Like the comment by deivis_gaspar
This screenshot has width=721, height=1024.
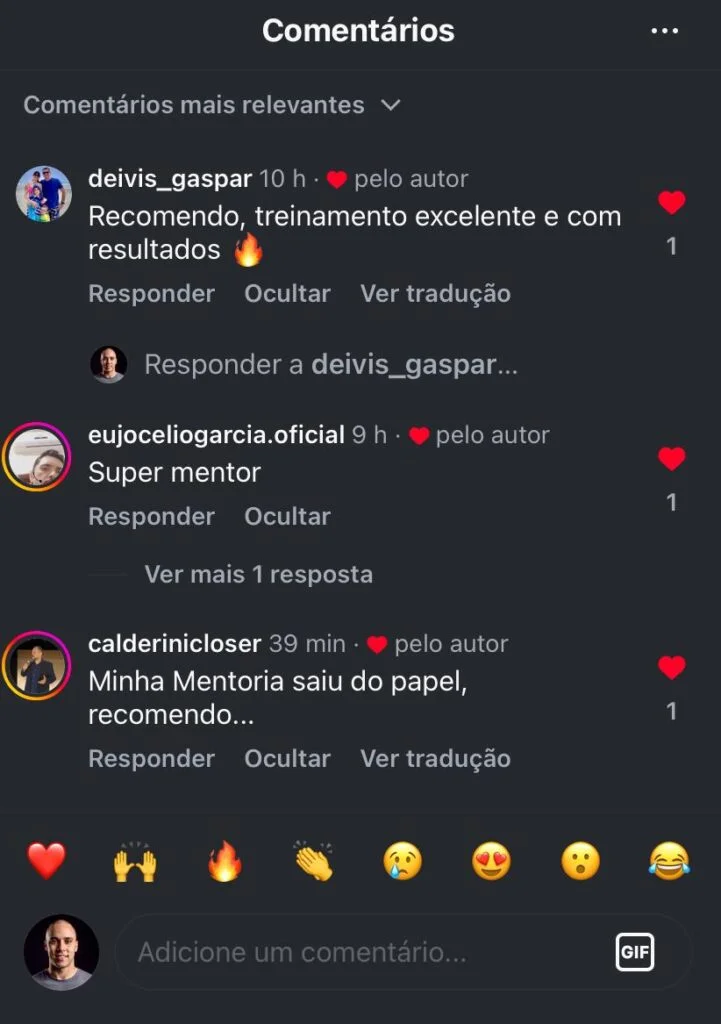672,203
